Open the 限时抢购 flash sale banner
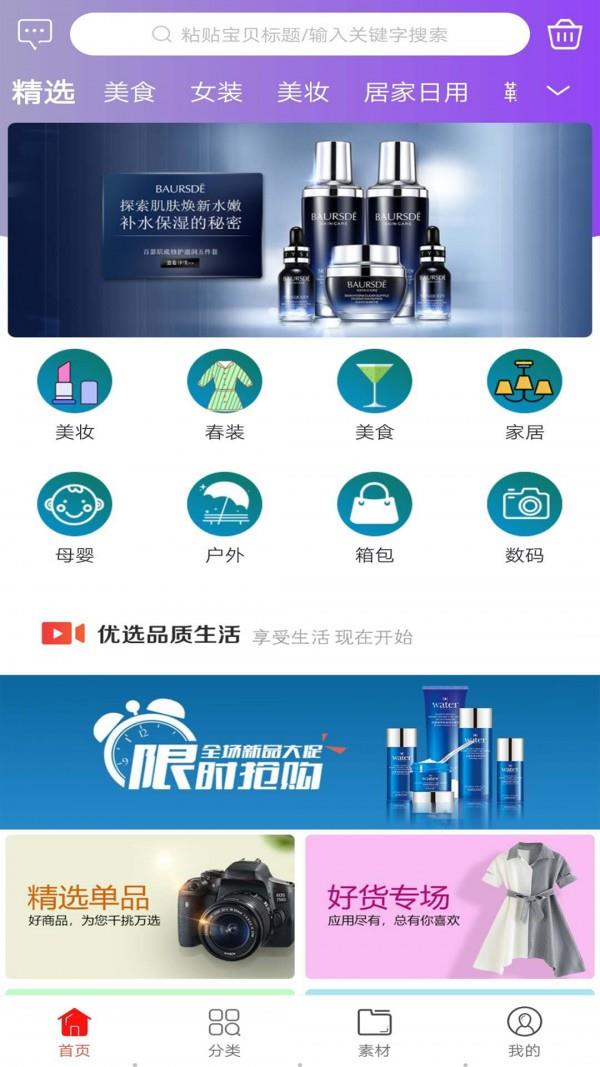This screenshot has height=1067, width=600. (x=300, y=752)
